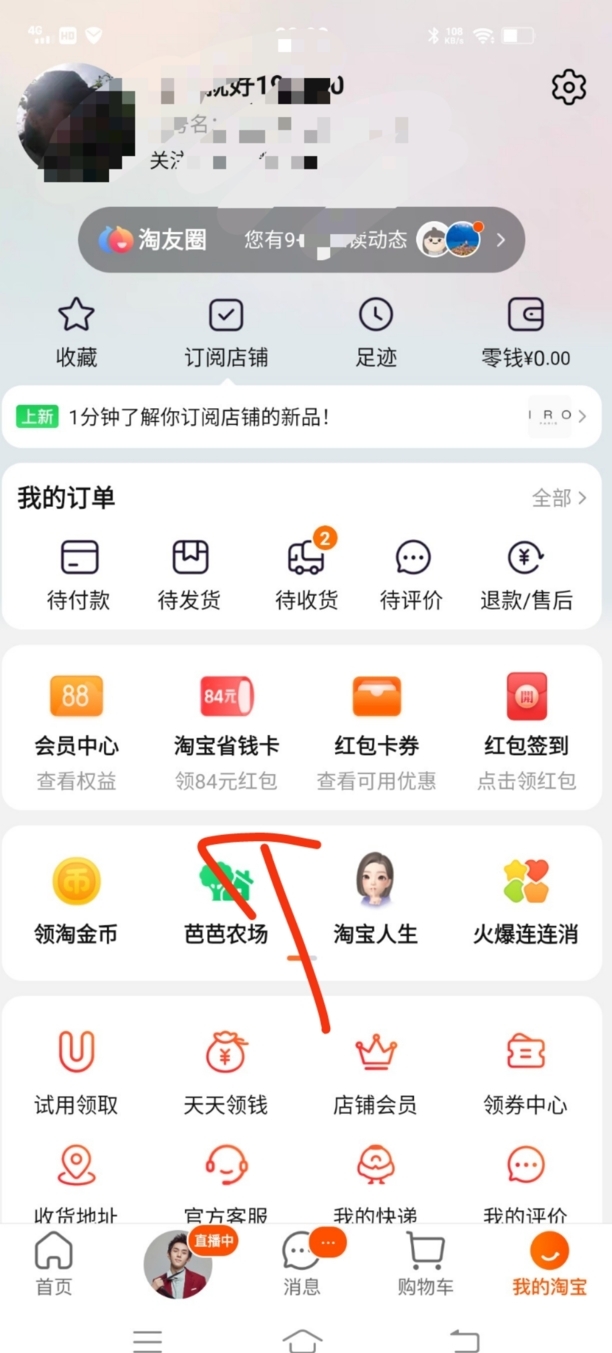Open 订阅店铺 subscribed shops
Viewport: 612px width, 1353px height.
[x=226, y=332]
